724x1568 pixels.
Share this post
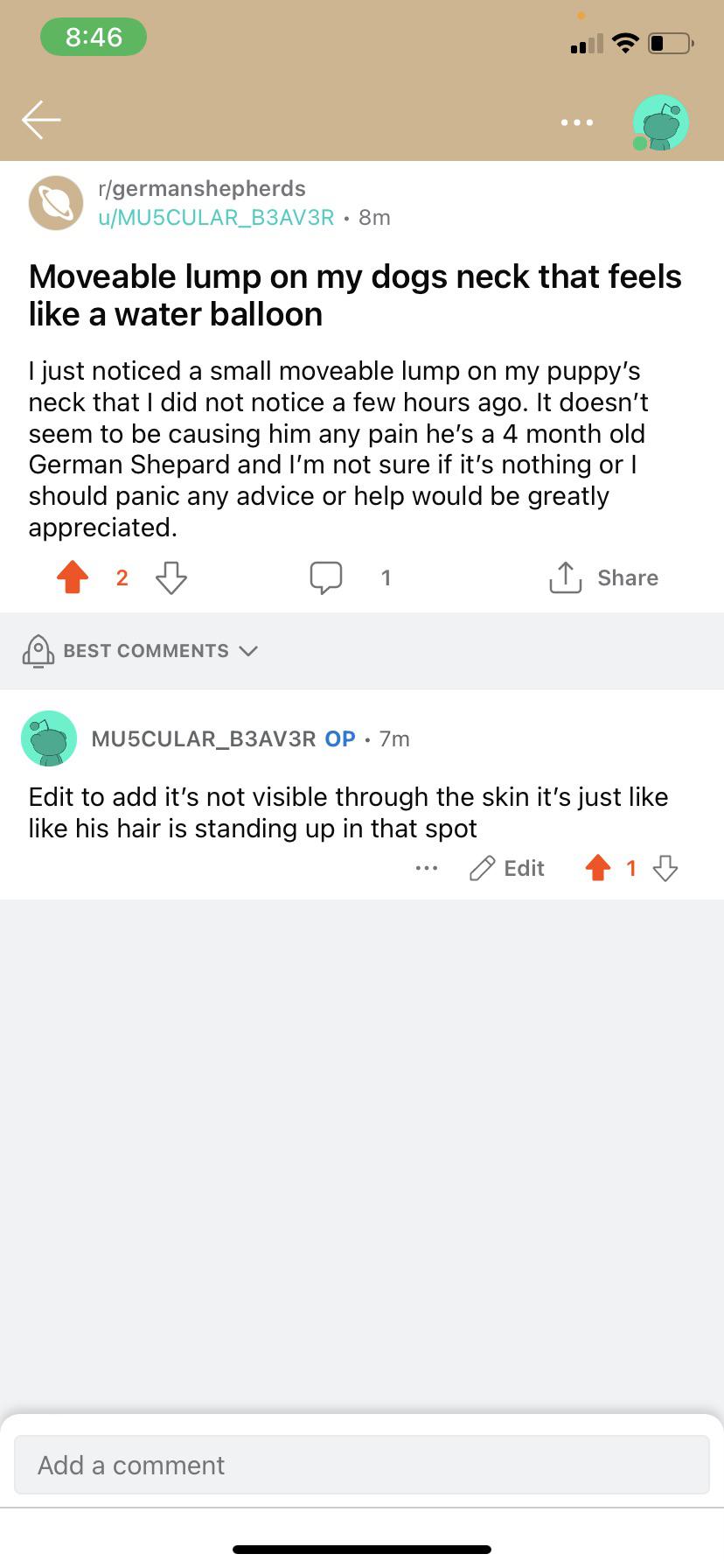pyautogui.click(x=603, y=577)
